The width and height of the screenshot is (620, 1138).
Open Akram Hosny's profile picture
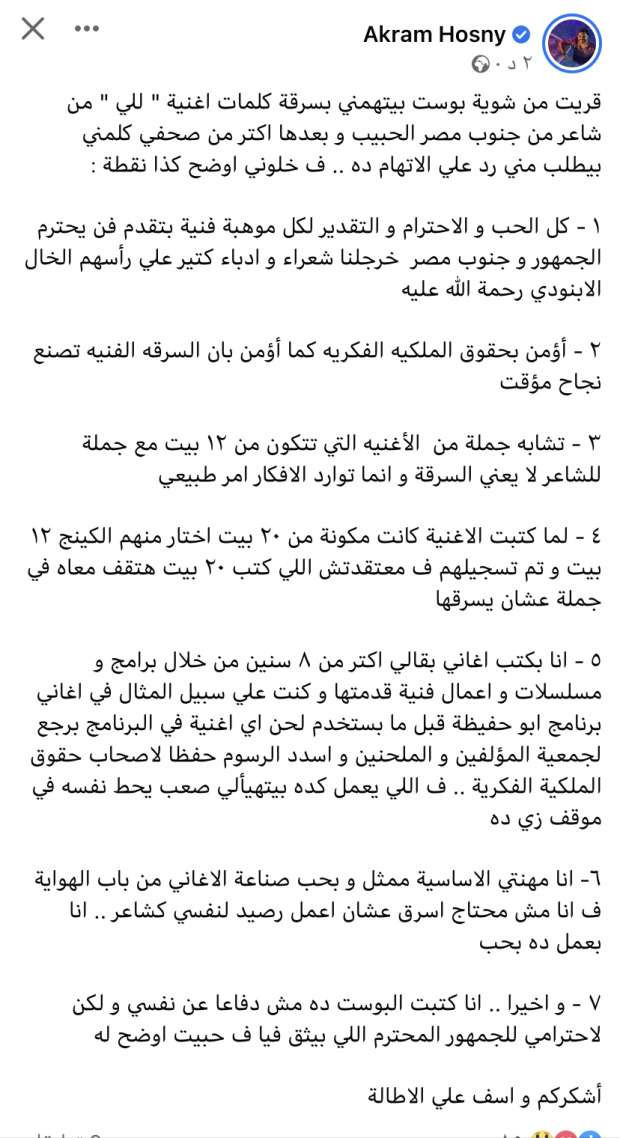click(x=572, y=43)
